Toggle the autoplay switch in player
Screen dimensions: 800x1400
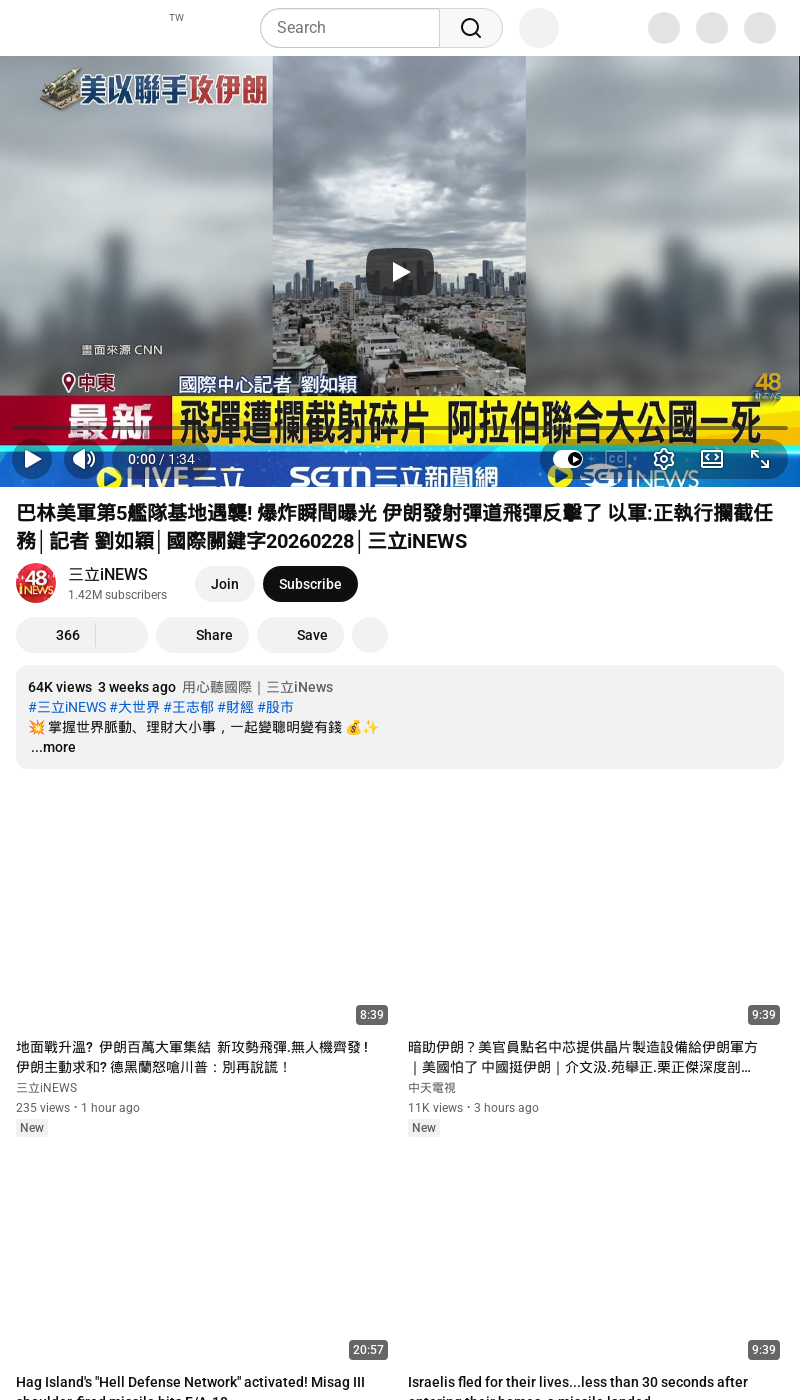[568, 459]
